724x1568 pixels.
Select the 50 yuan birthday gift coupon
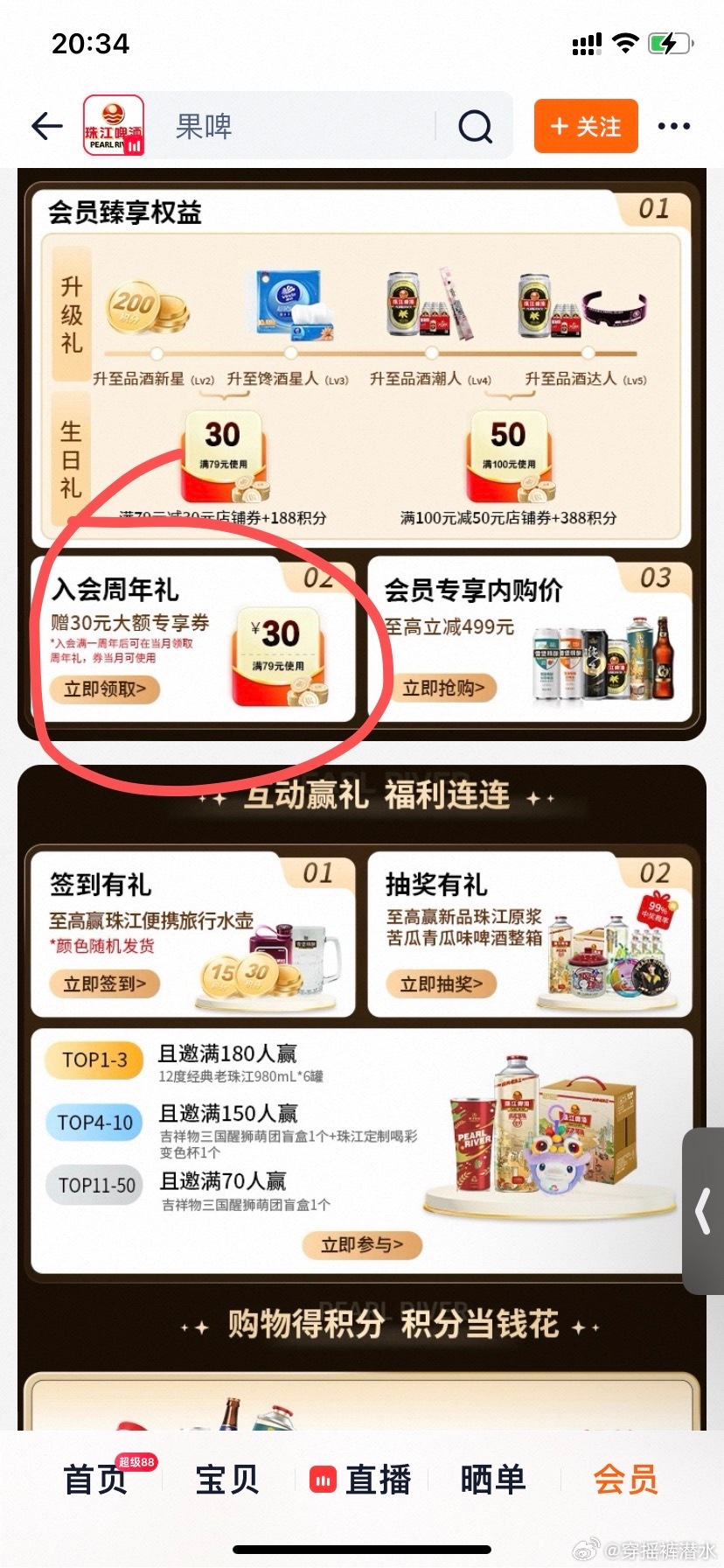[509, 453]
